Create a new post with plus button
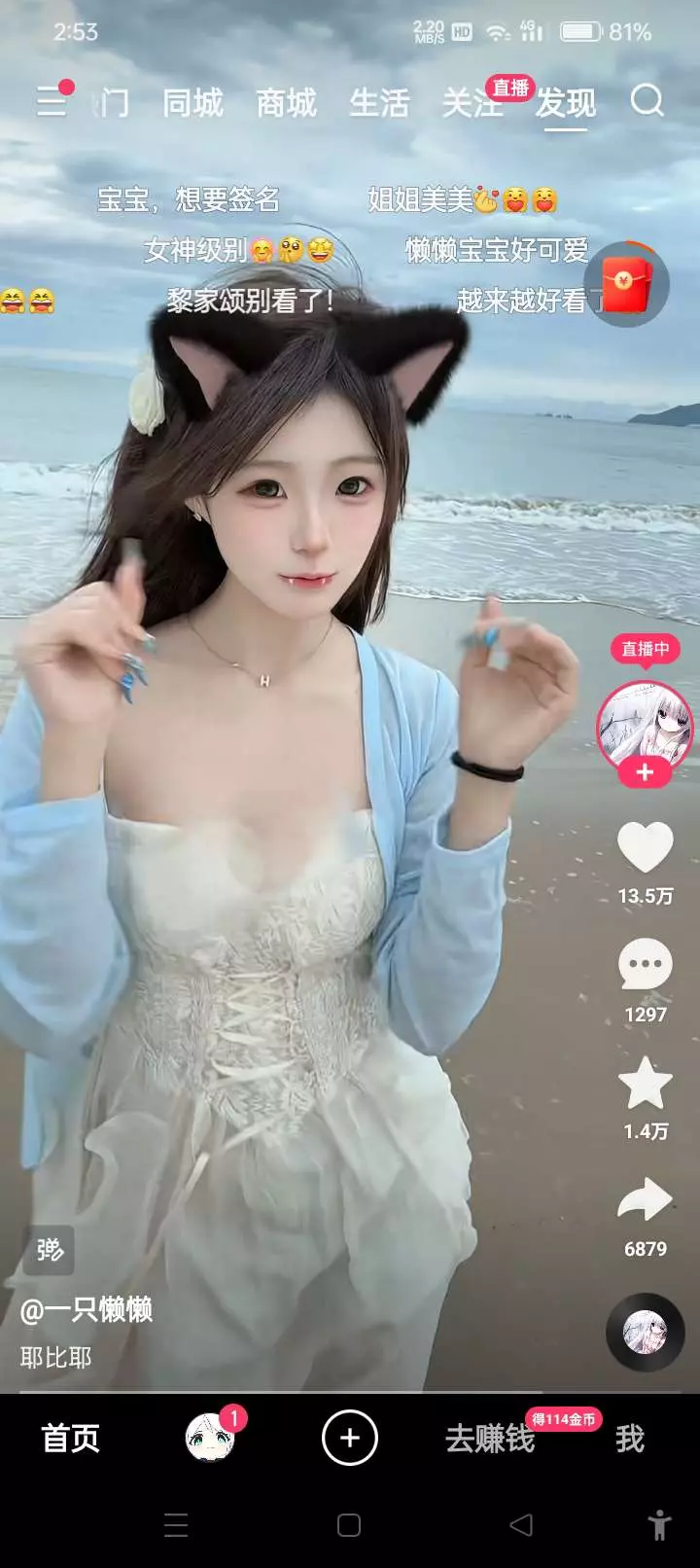Image resolution: width=700 pixels, height=1568 pixels. [350, 1438]
